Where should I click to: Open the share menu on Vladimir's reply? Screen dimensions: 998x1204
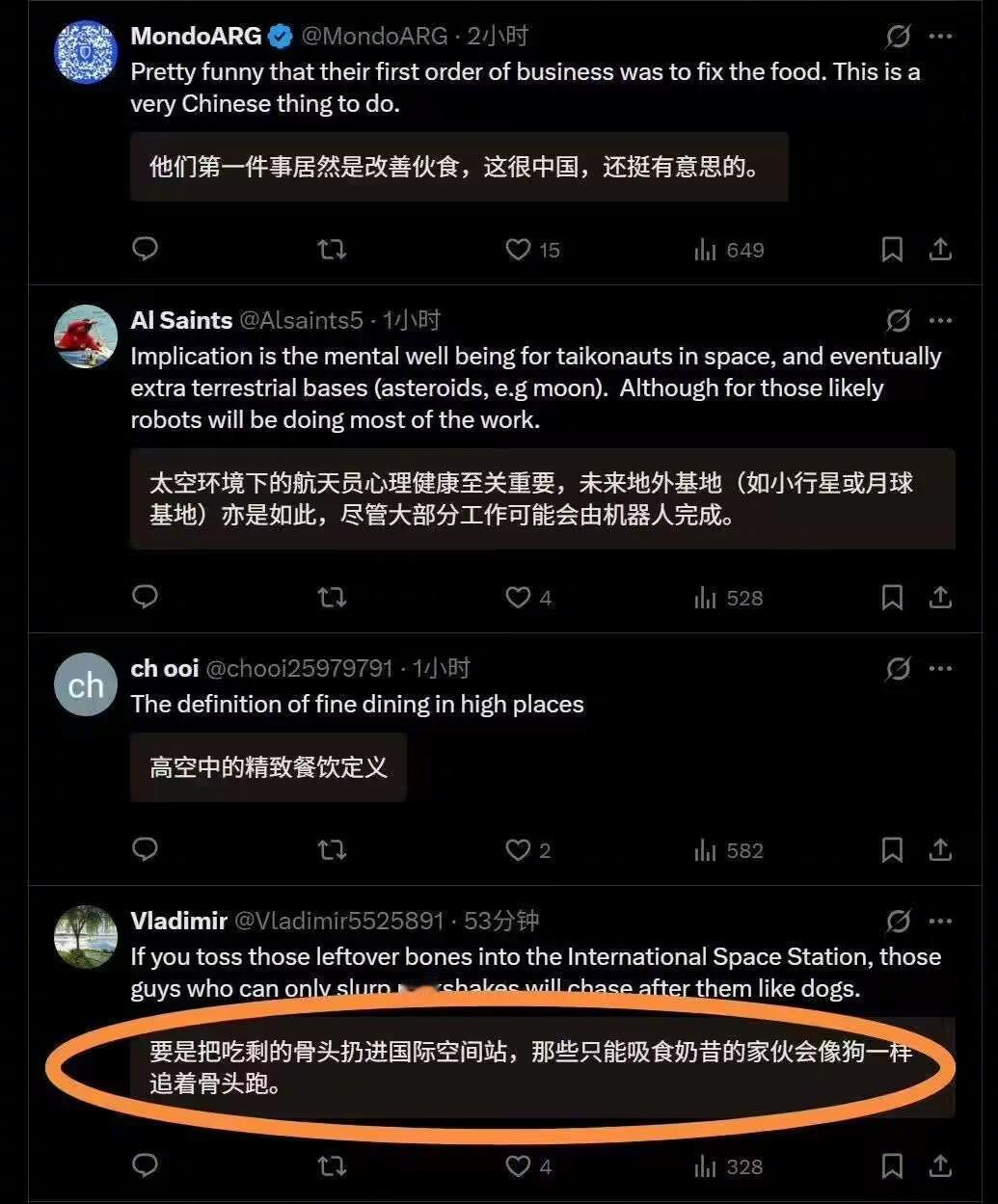[940, 1166]
